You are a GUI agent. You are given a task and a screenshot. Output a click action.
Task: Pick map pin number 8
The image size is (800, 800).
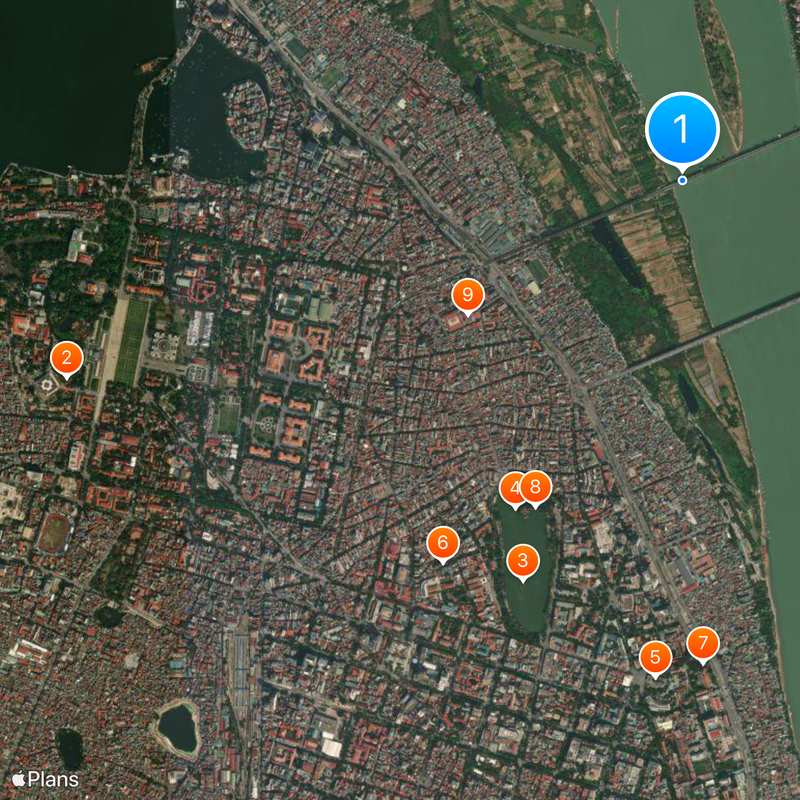(537, 487)
